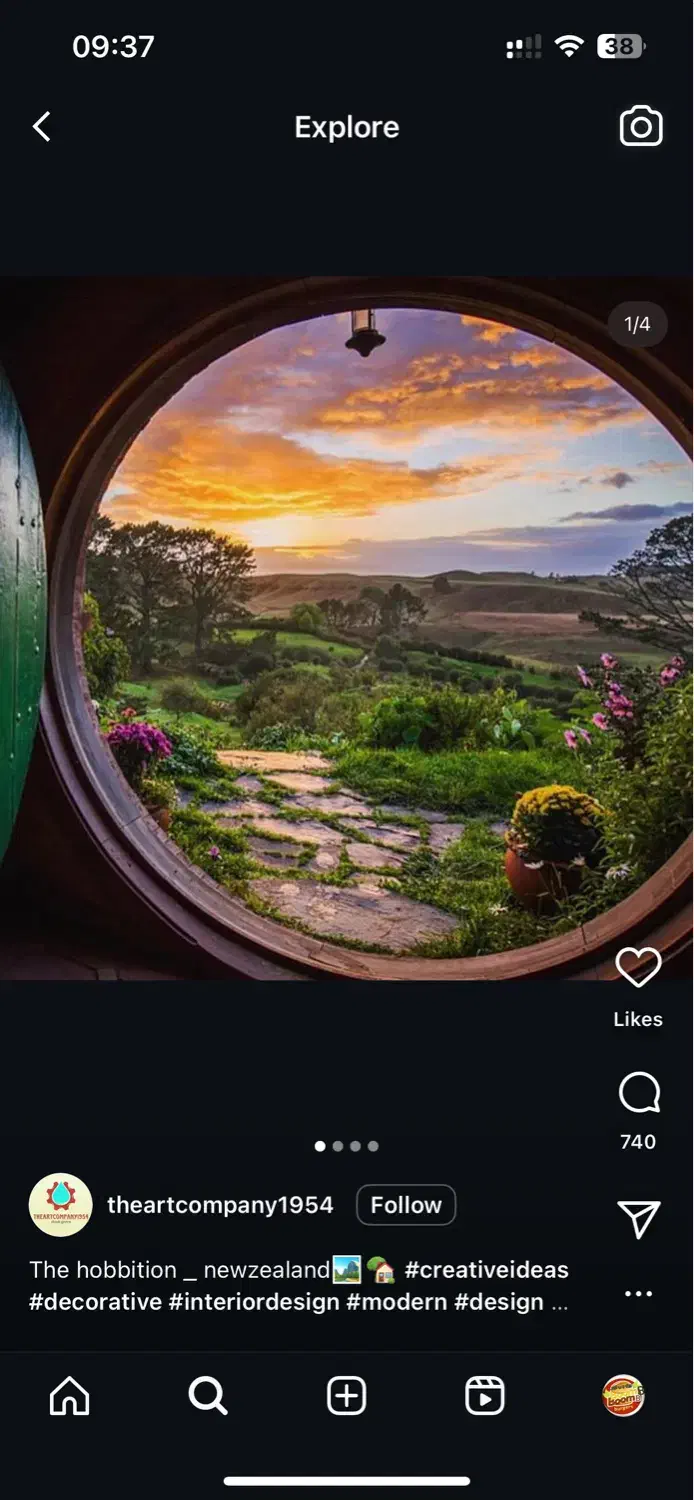This screenshot has height=1500, width=694.
Task: Open the #creativeideas hashtag
Action: (486, 1270)
